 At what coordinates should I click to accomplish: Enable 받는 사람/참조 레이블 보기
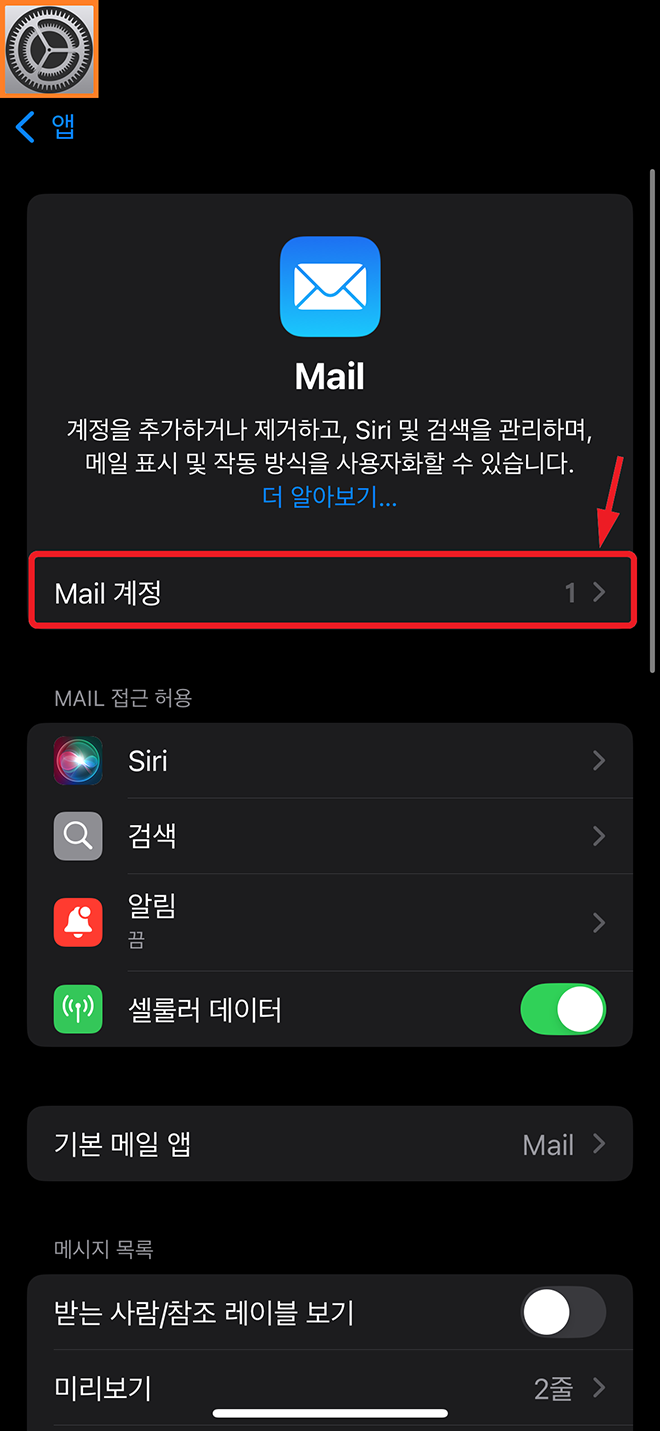563,1312
